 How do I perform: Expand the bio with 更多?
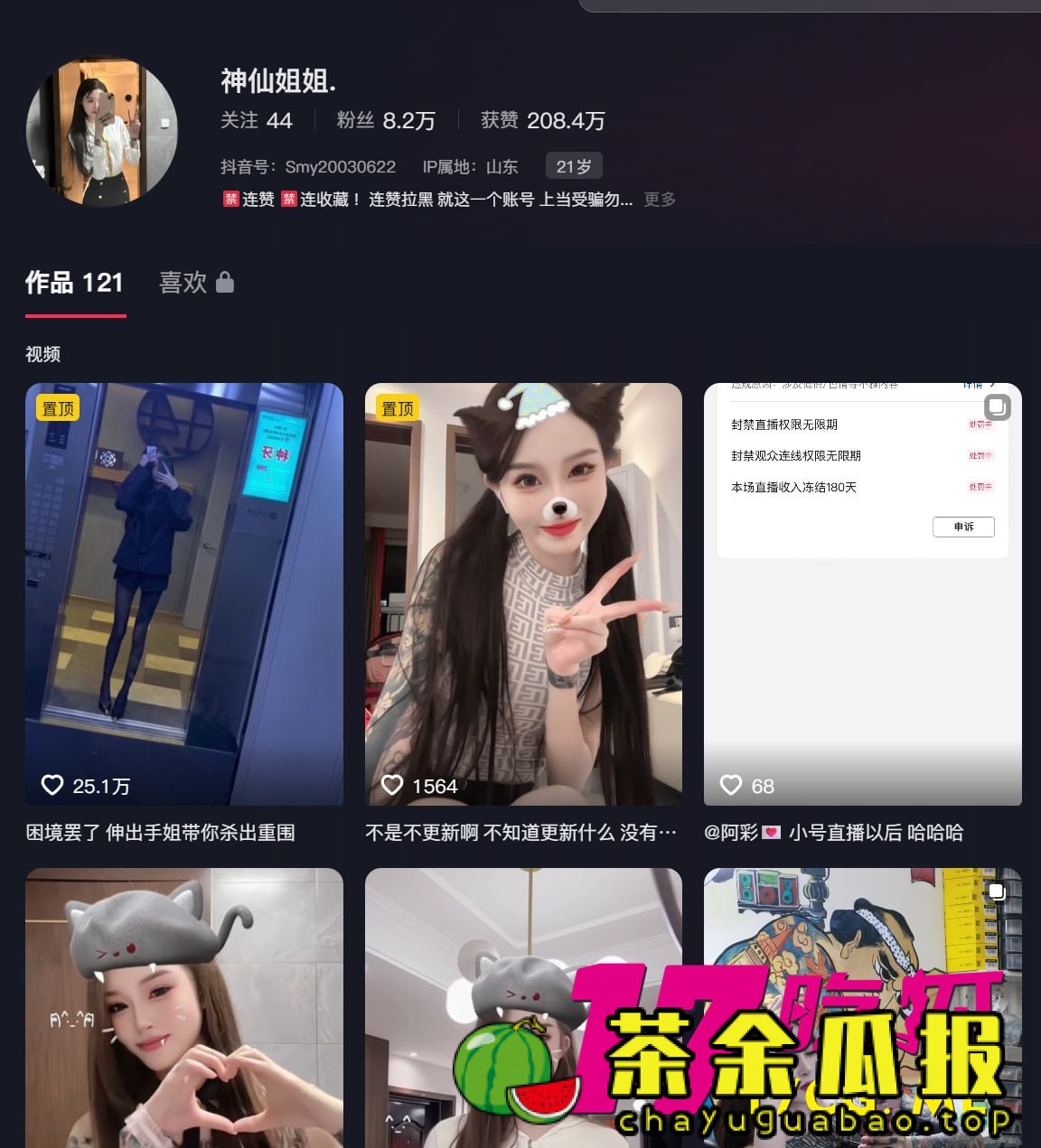pyautogui.click(x=660, y=200)
